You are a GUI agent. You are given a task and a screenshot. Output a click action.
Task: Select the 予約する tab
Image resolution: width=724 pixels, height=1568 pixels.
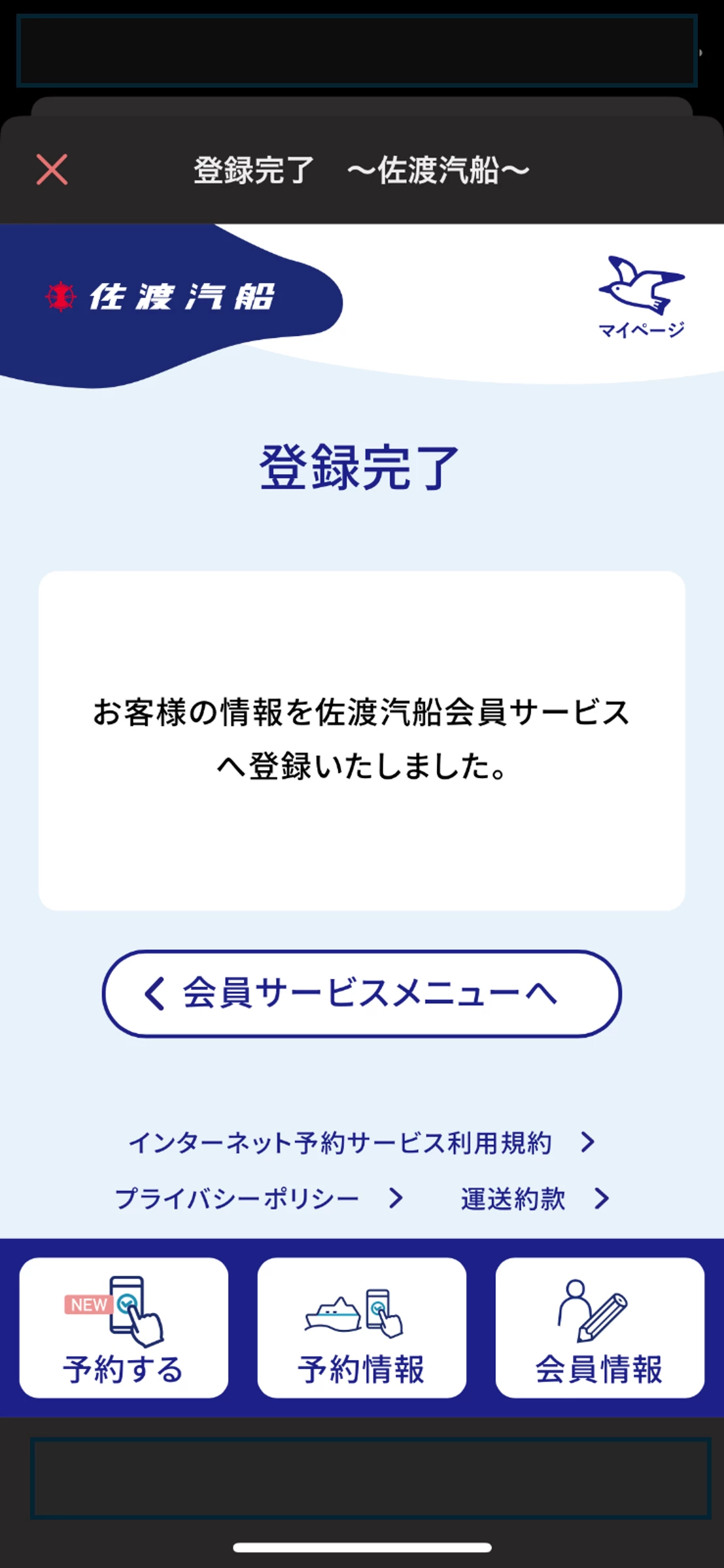coord(124,1327)
